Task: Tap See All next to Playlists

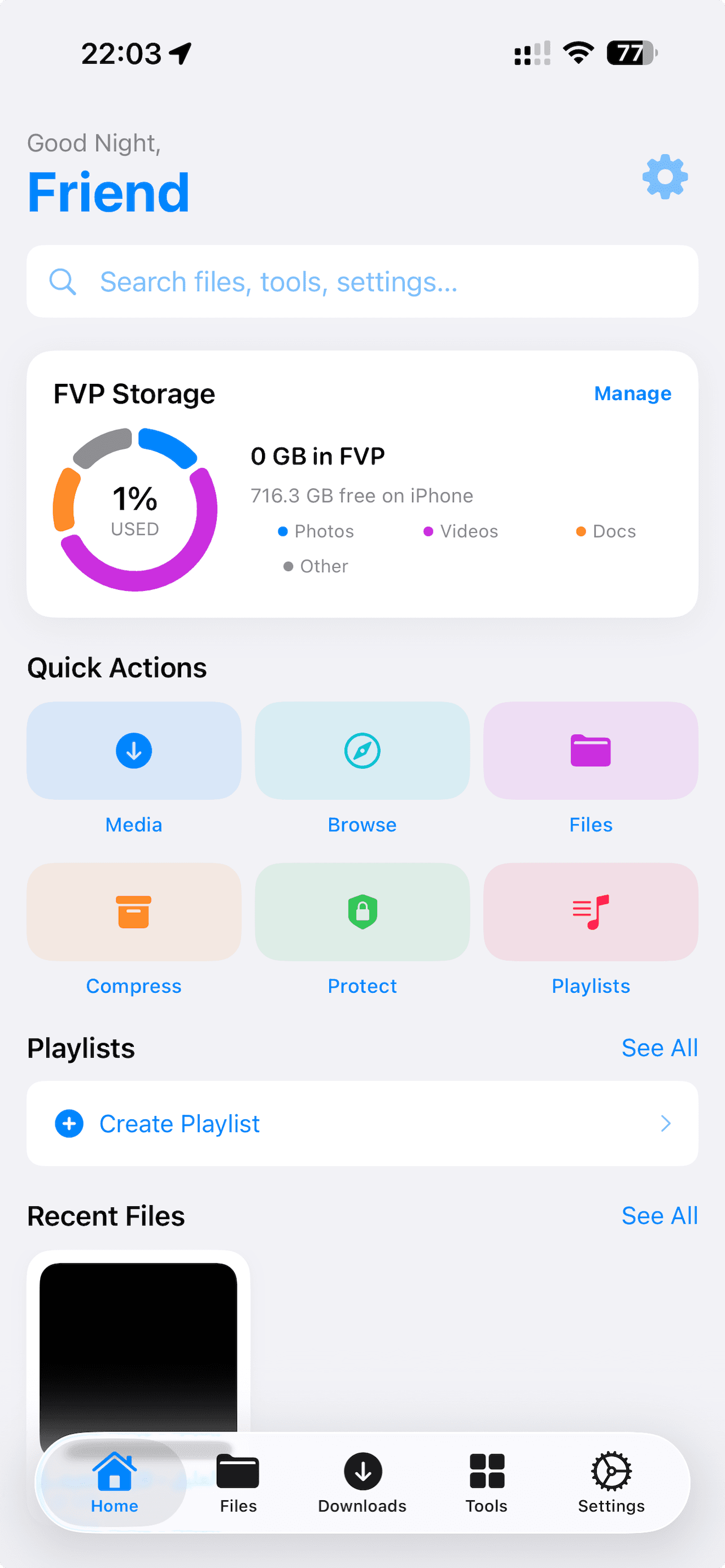Action: (660, 1048)
